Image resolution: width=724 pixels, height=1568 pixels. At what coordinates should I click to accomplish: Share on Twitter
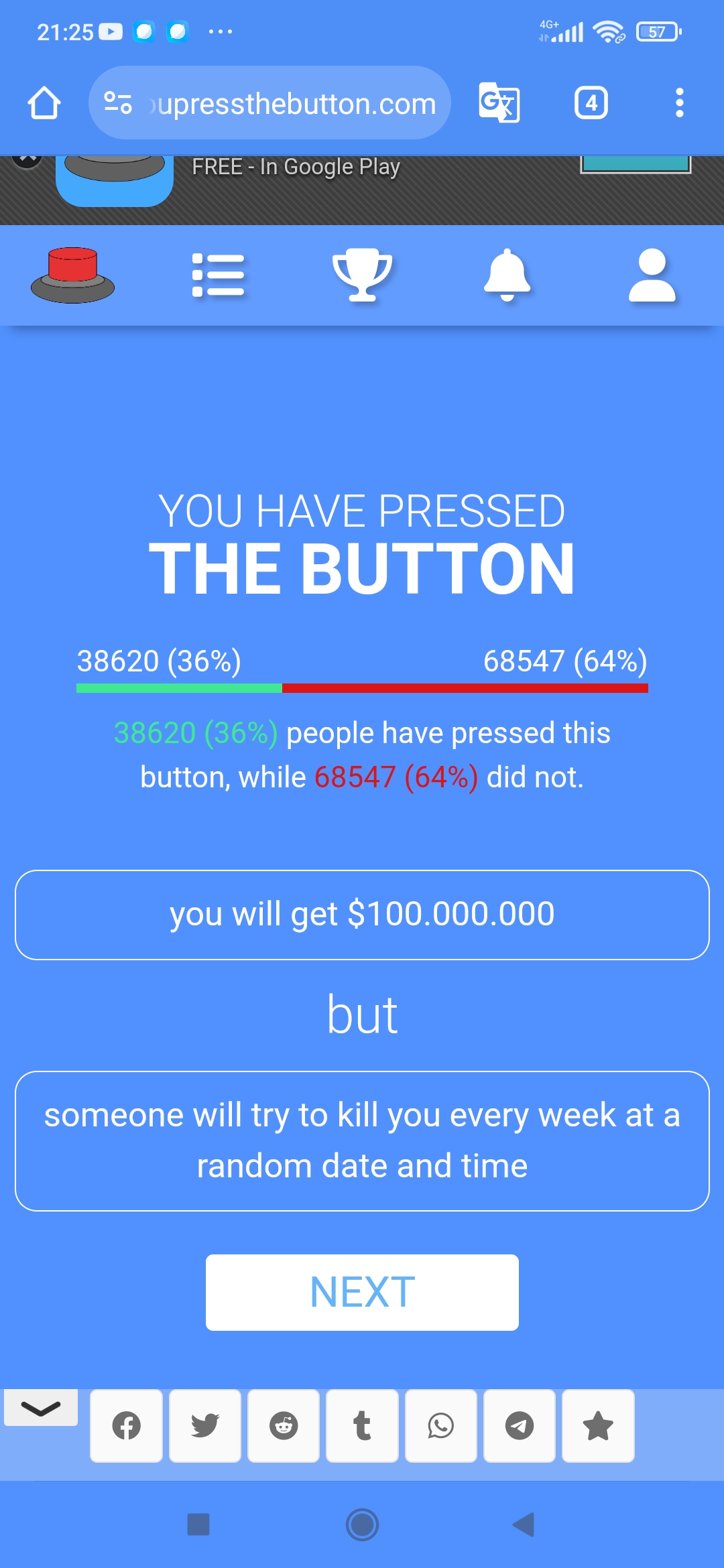(205, 1425)
